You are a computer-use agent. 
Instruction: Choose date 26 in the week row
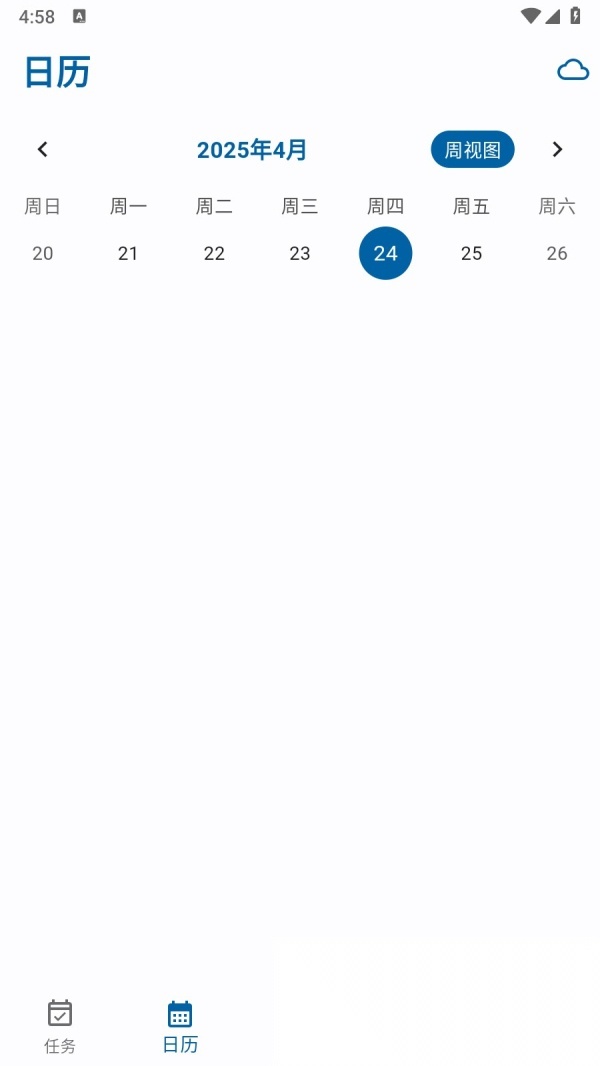pos(557,253)
